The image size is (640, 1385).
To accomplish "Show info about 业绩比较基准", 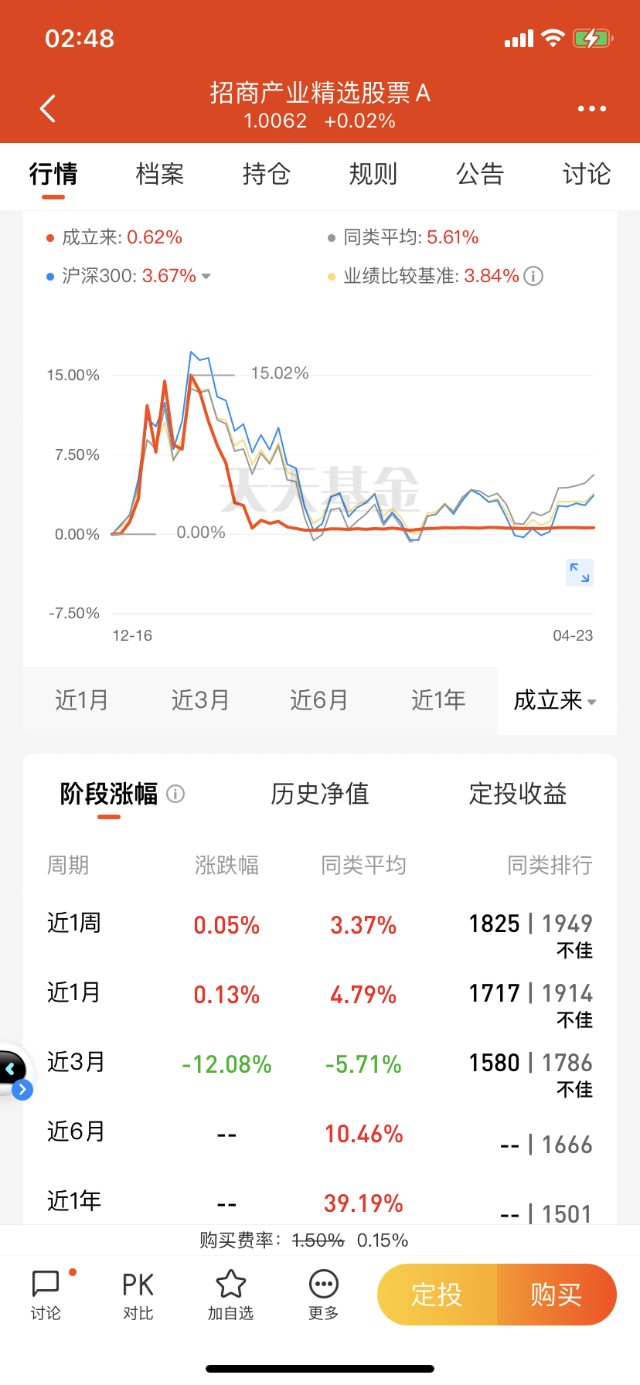I will (x=534, y=276).
